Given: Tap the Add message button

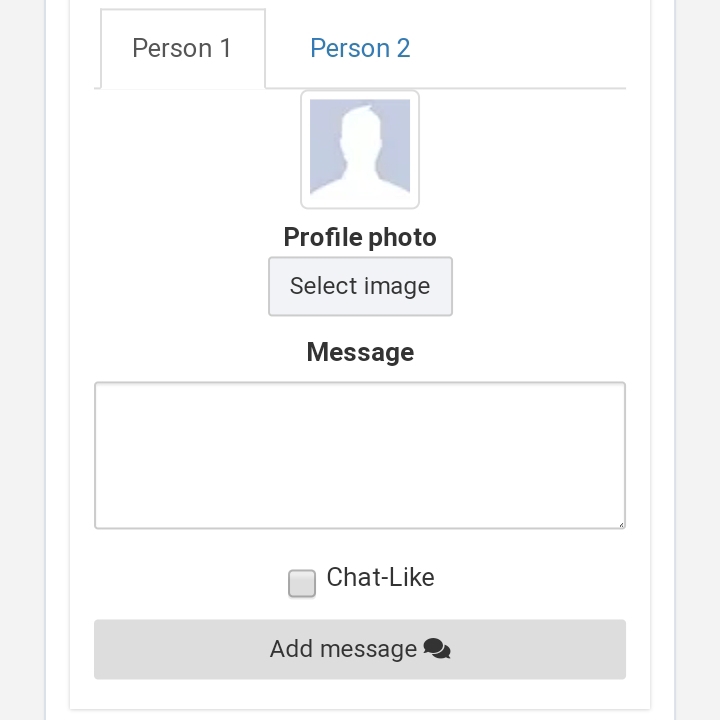Looking at the screenshot, I should coord(360,649).
